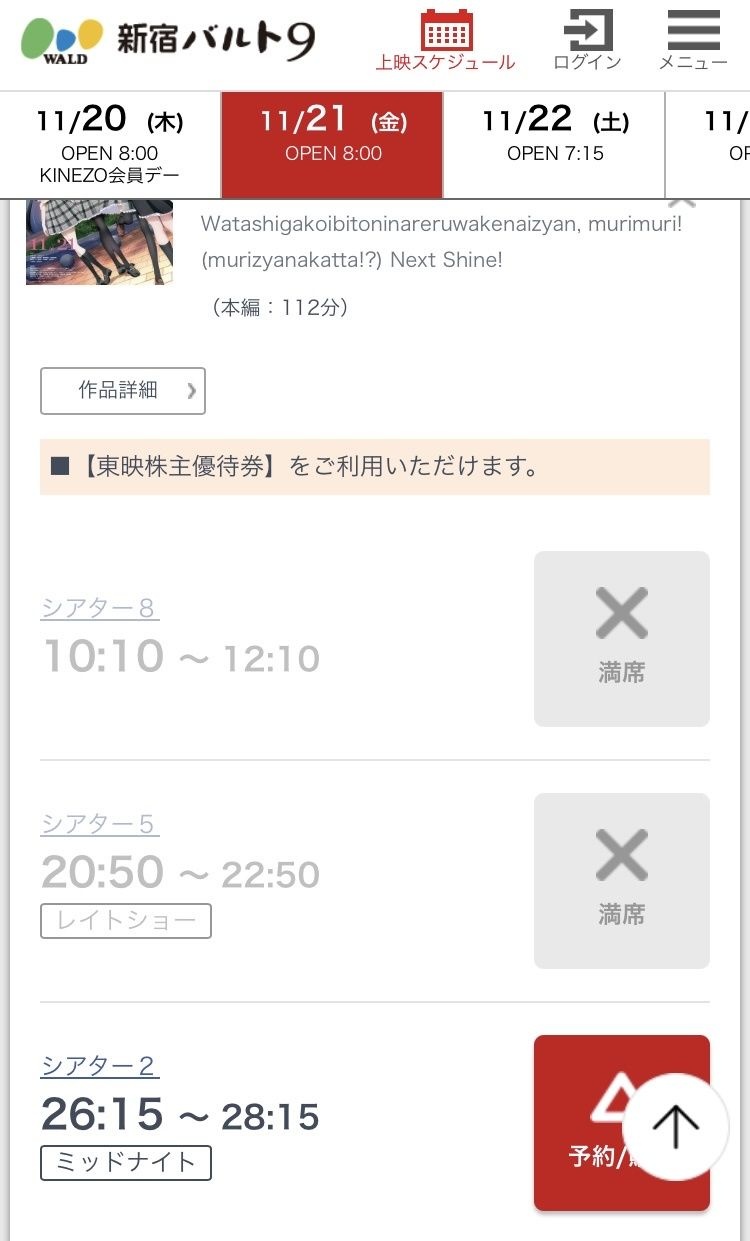
Task: Select the 11/21 (金) date tab
Action: pyautogui.click(x=332, y=145)
